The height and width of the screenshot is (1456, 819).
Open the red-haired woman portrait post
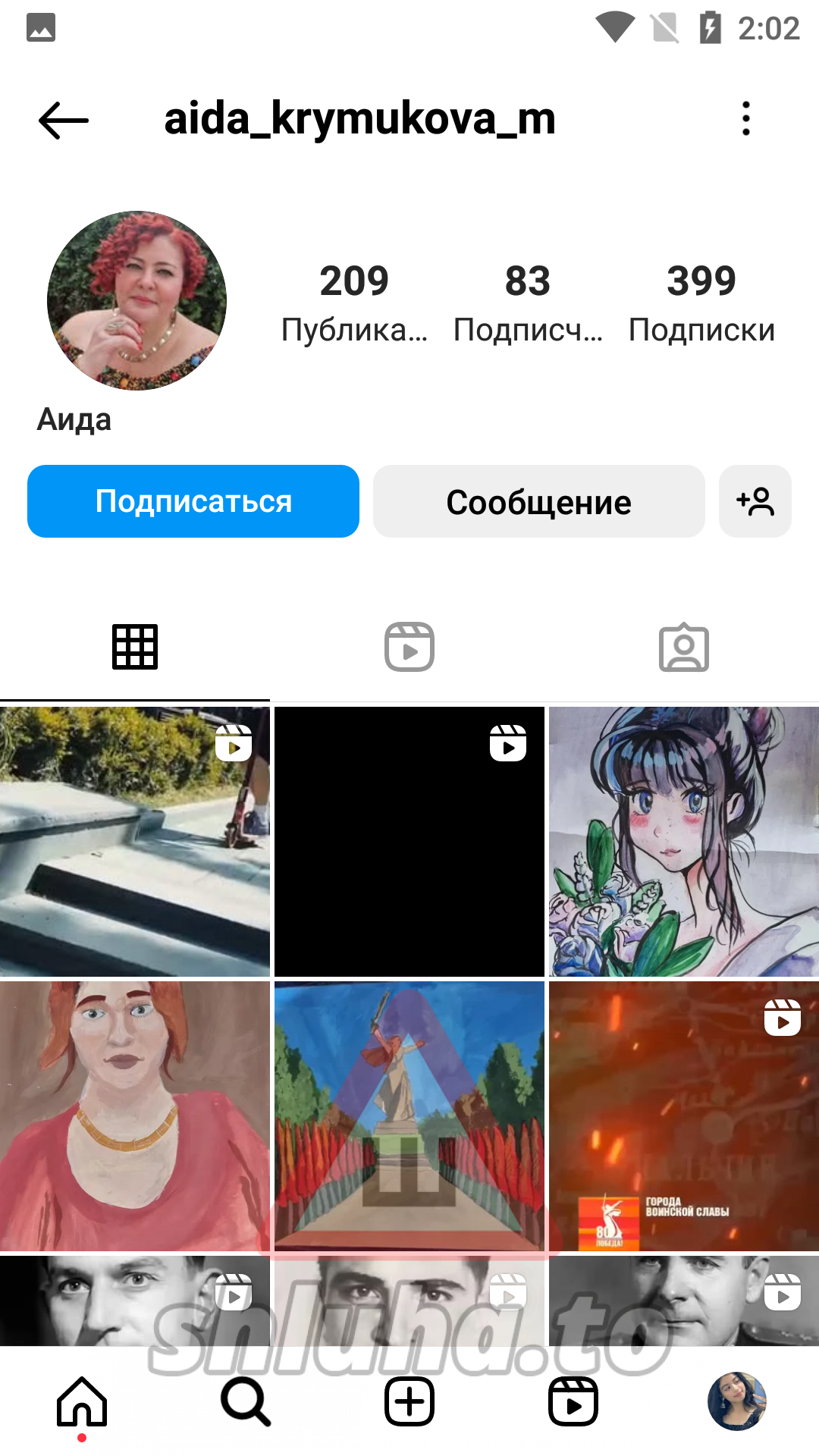(135, 1116)
